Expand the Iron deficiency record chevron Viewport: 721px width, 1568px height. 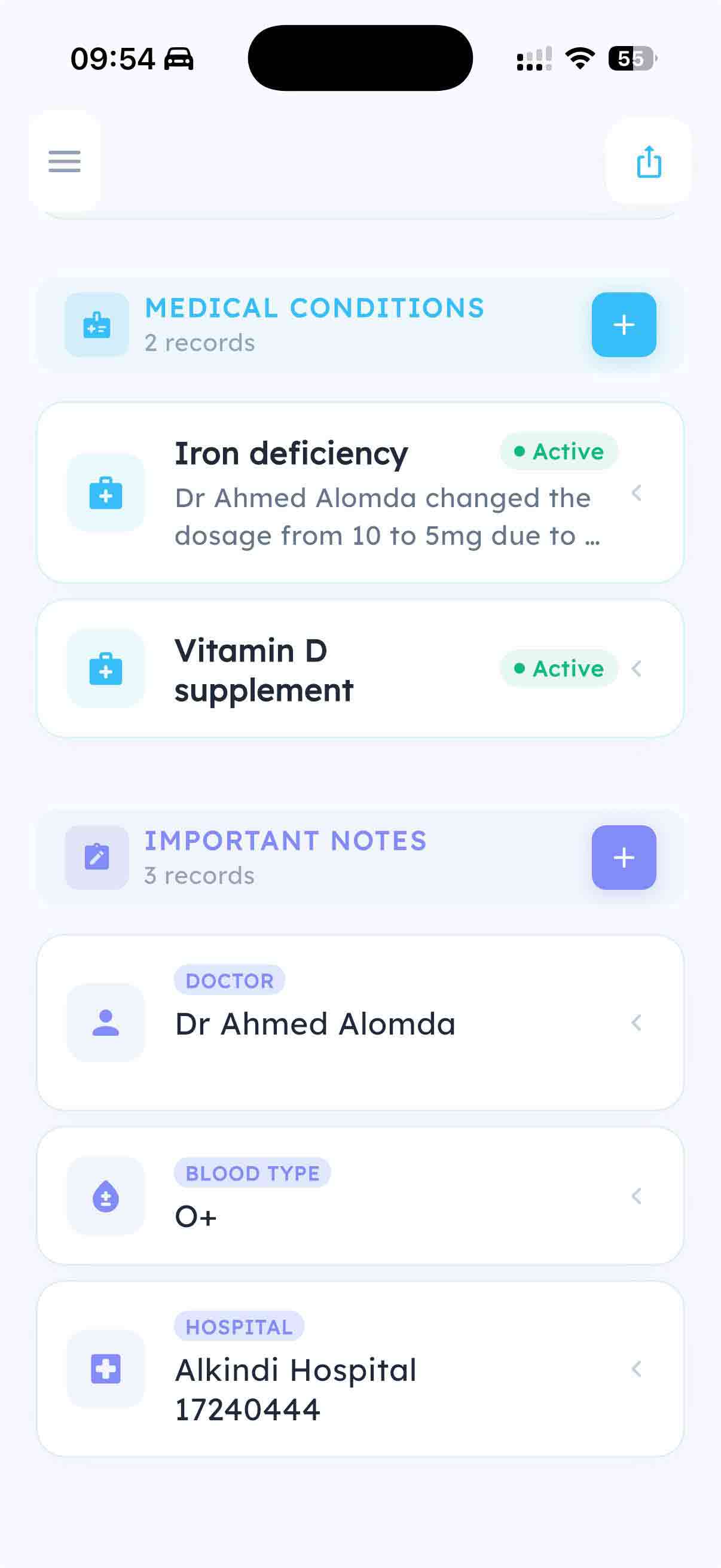638,494
